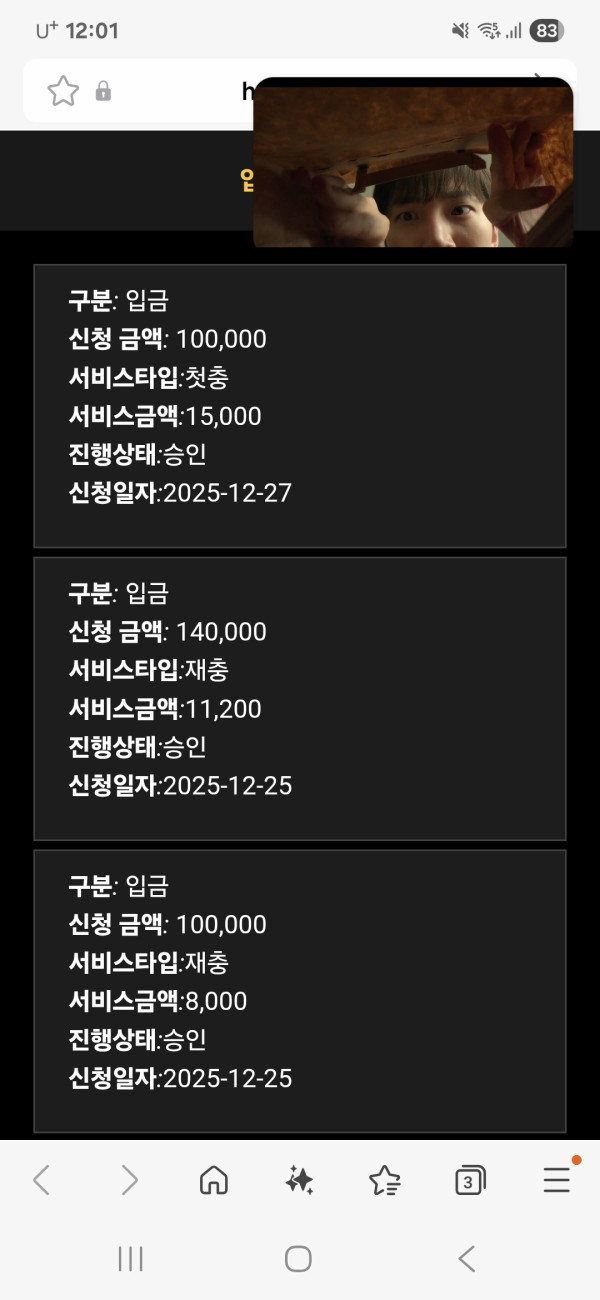Open the AI sparkle assistant
Screen dimensions: 600x1300
click(299, 1181)
